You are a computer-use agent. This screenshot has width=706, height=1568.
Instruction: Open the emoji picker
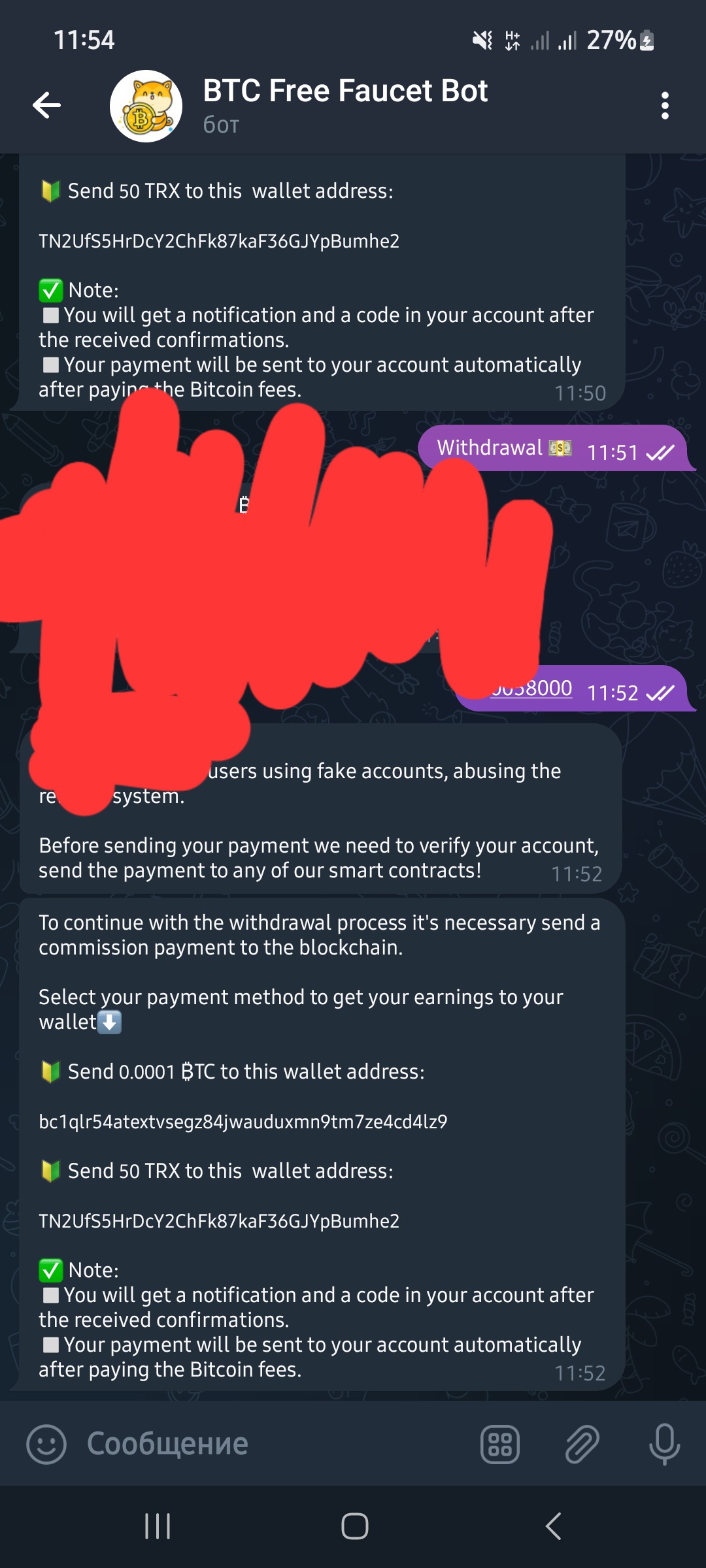[x=46, y=1444]
